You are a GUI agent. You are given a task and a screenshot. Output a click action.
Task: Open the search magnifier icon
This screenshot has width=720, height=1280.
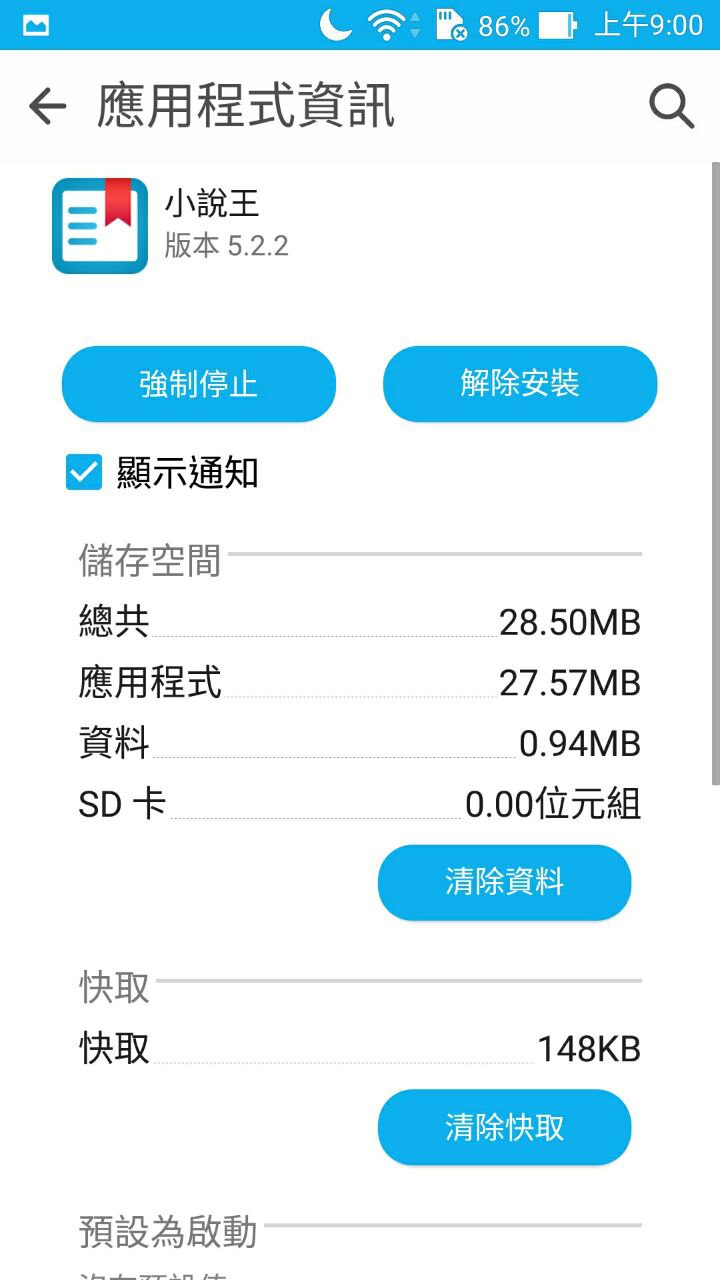671,106
